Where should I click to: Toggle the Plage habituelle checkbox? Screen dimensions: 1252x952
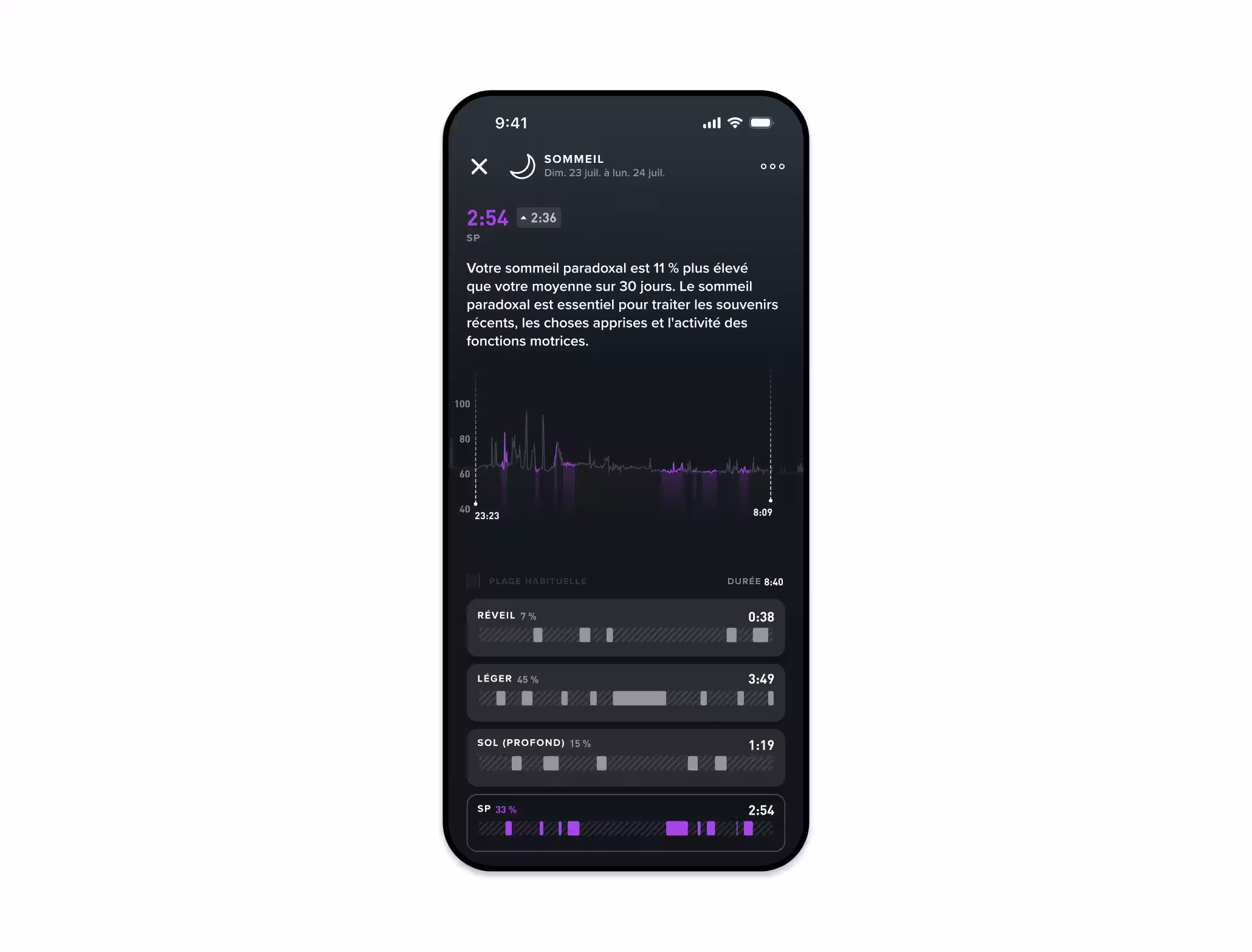(x=473, y=581)
